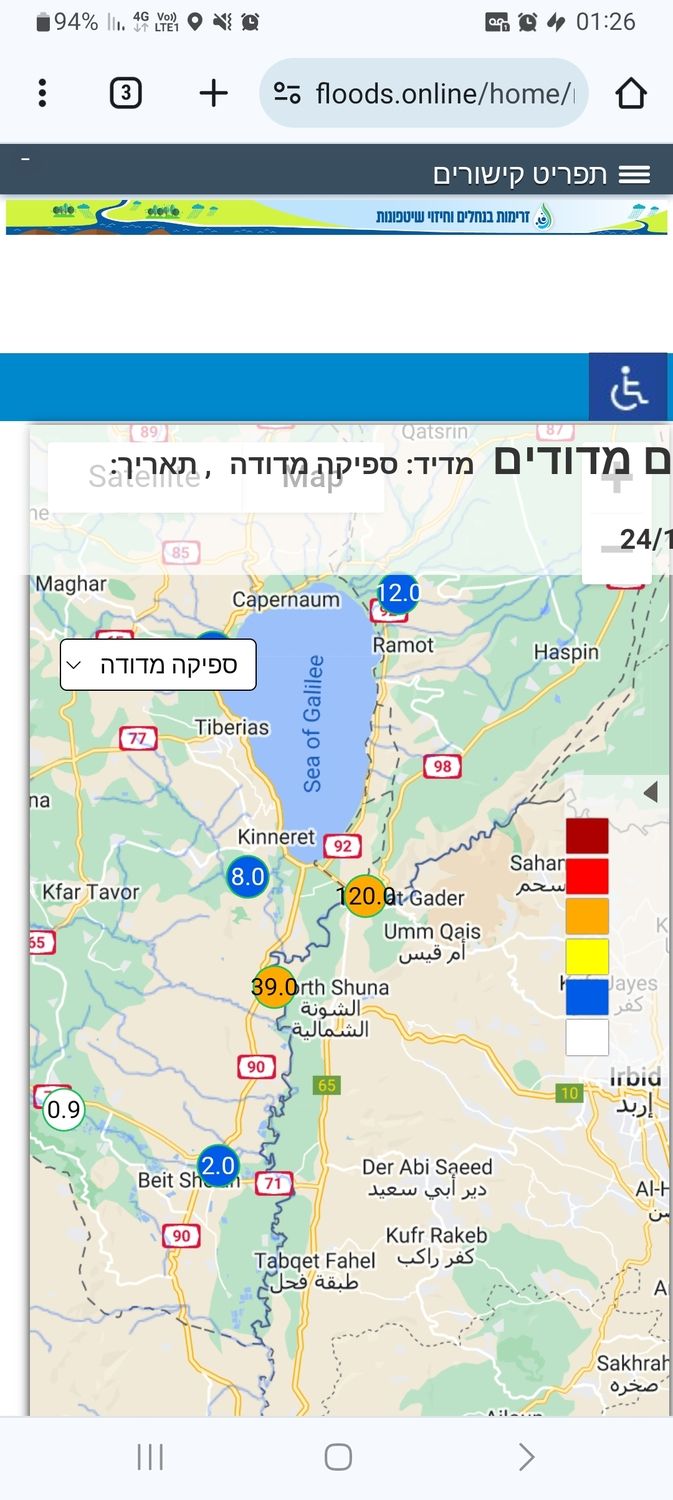Open the browser overflow menu
Viewport: 673px width, 1500px height.
point(42,93)
